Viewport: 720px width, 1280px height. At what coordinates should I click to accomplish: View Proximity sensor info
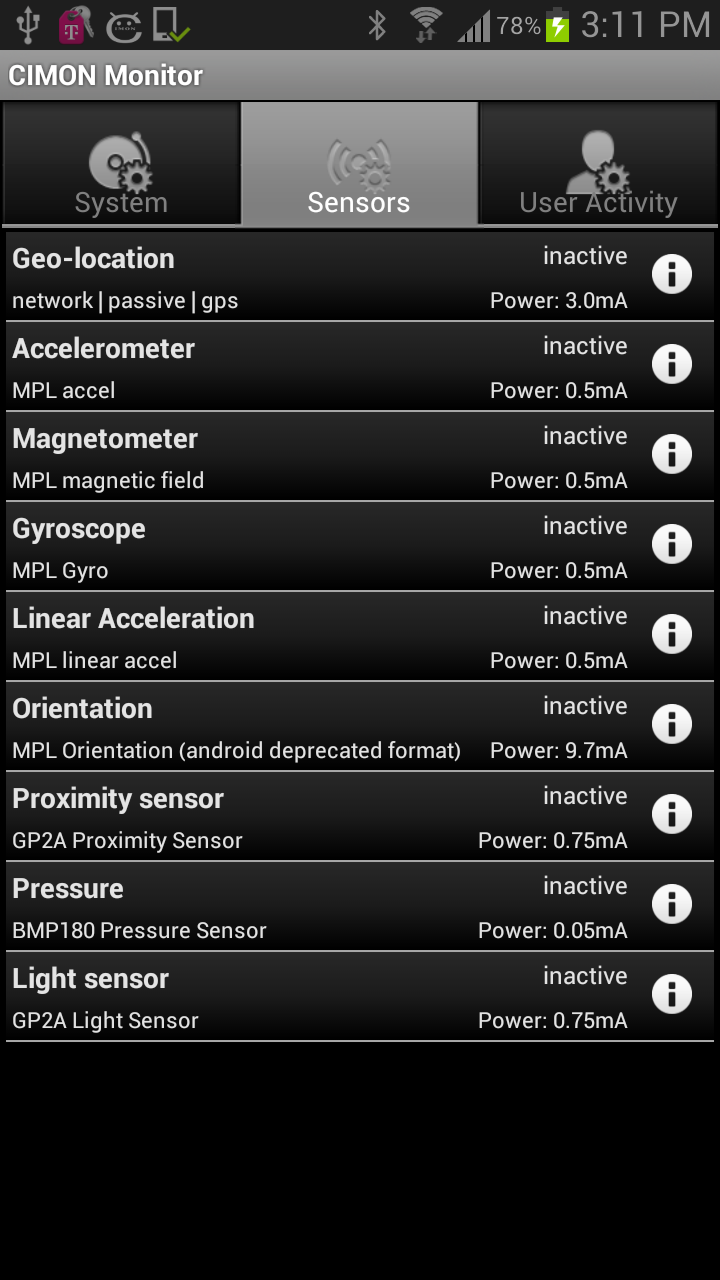tap(672, 814)
